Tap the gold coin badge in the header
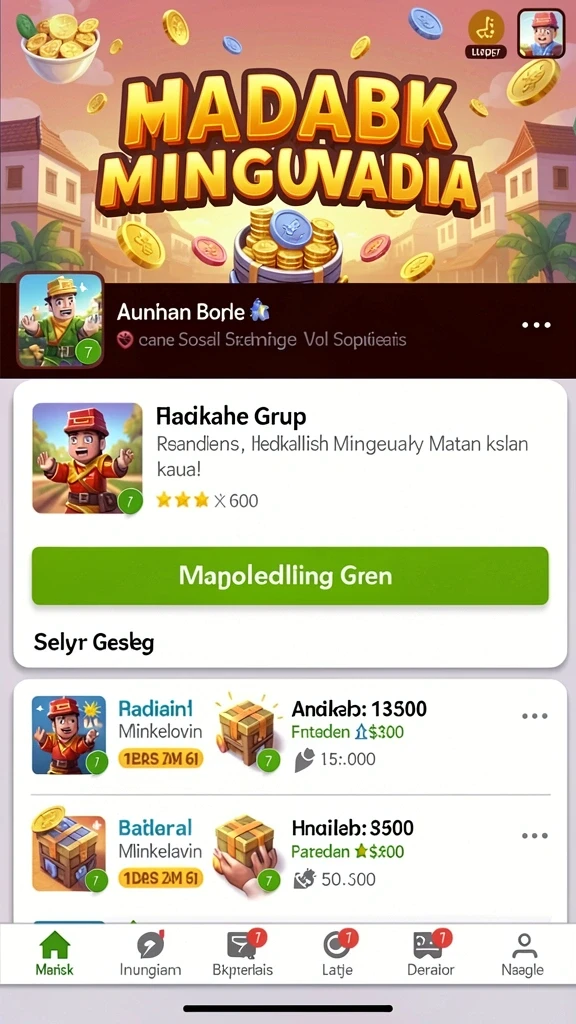This screenshot has width=576, height=1024. pyautogui.click(x=486, y=34)
